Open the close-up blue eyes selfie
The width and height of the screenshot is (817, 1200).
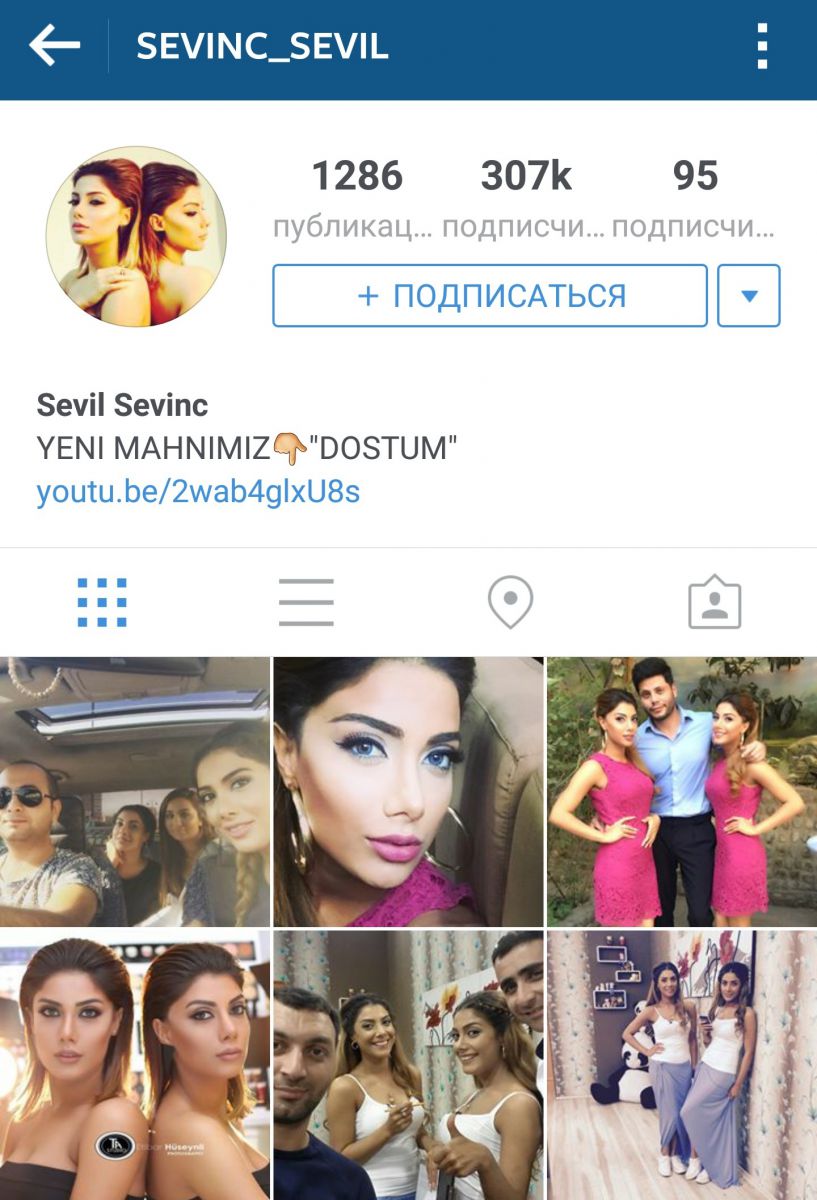click(408, 791)
